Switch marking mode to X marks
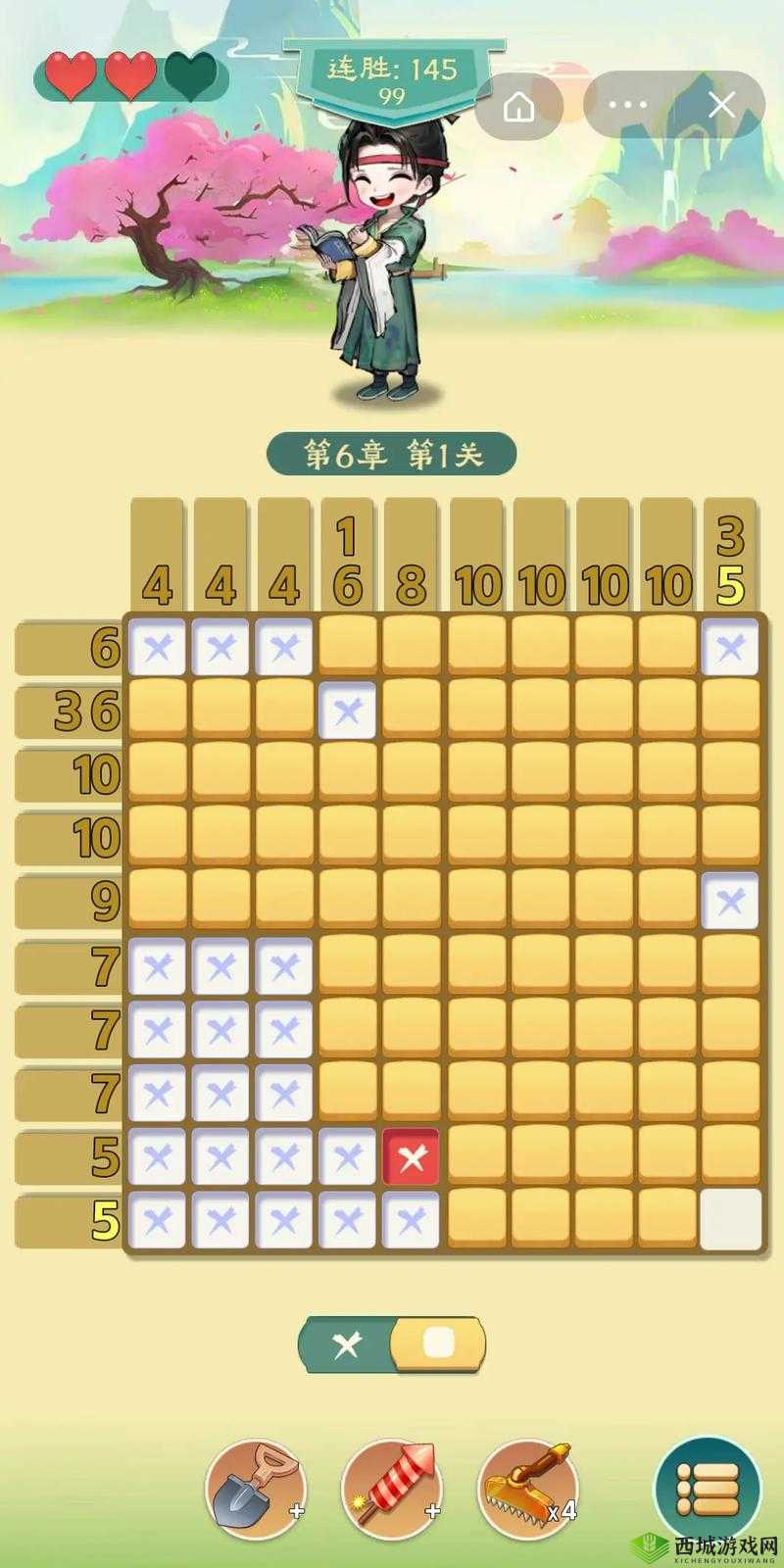The height and width of the screenshot is (1568, 784). (x=346, y=1345)
